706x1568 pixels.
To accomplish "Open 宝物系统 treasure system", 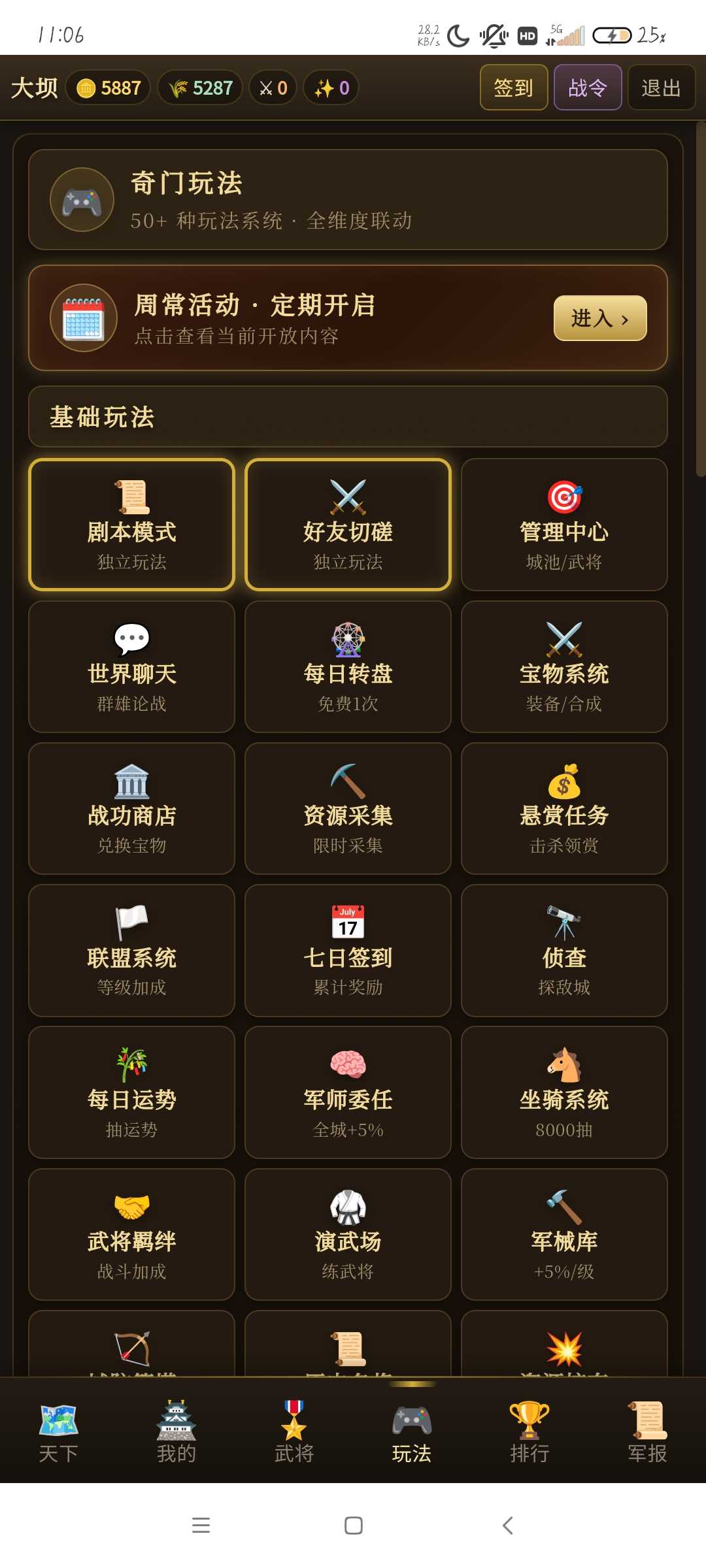I will pos(564,666).
